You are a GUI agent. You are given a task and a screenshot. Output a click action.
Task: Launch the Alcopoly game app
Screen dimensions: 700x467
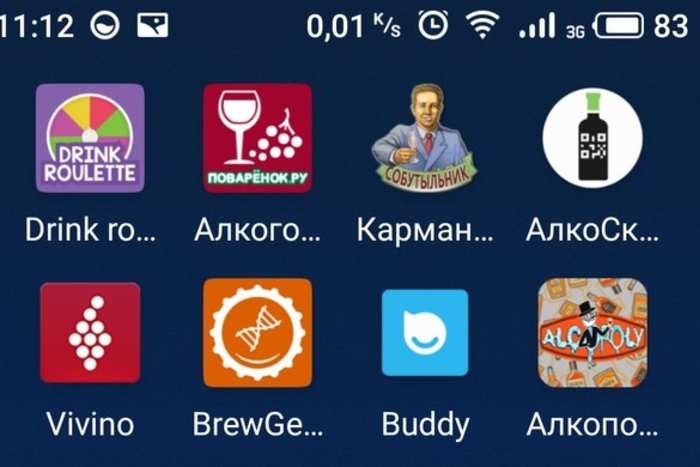point(592,333)
